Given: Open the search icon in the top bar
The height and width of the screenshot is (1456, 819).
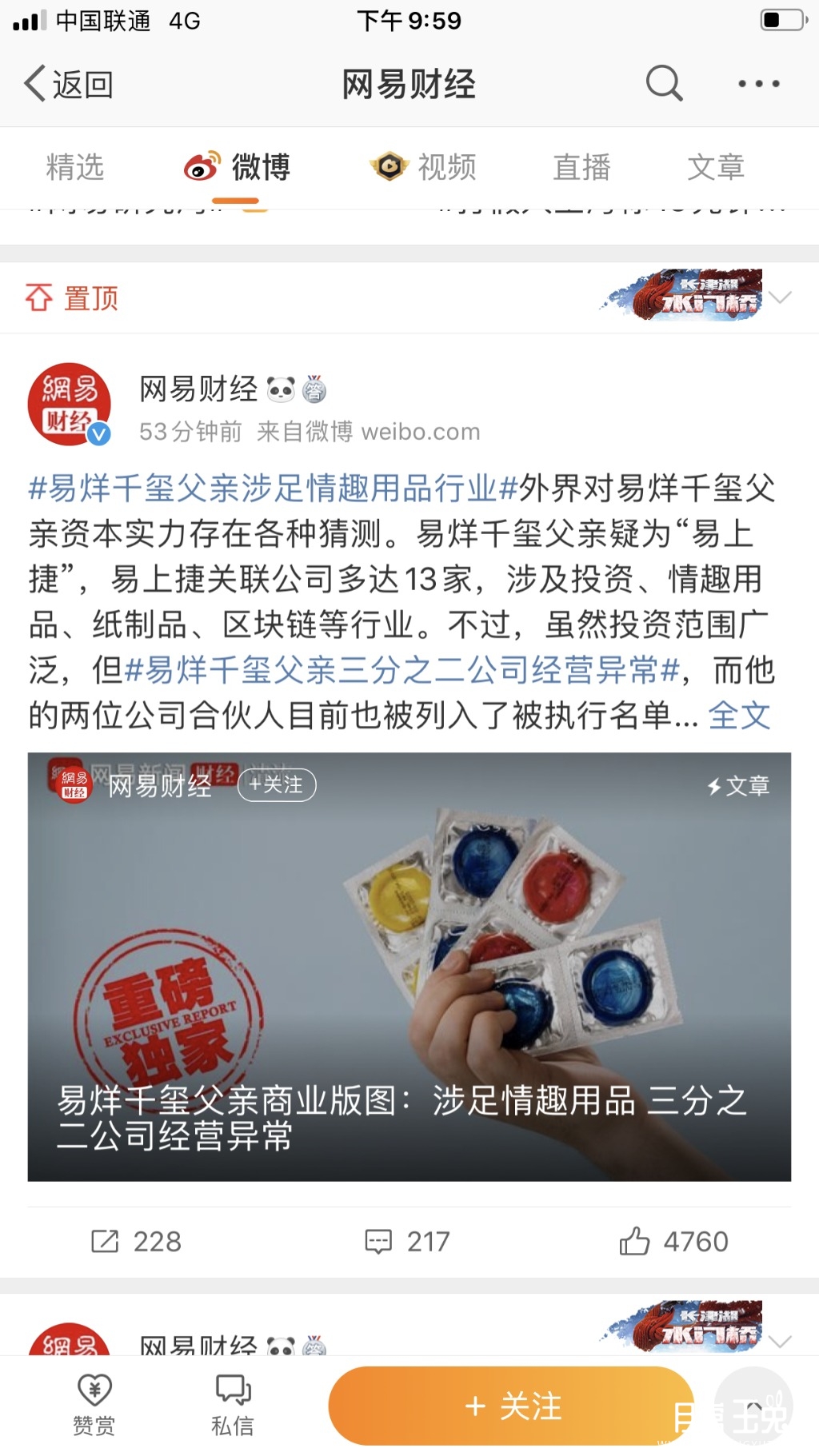Looking at the screenshot, I should (x=664, y=83).
